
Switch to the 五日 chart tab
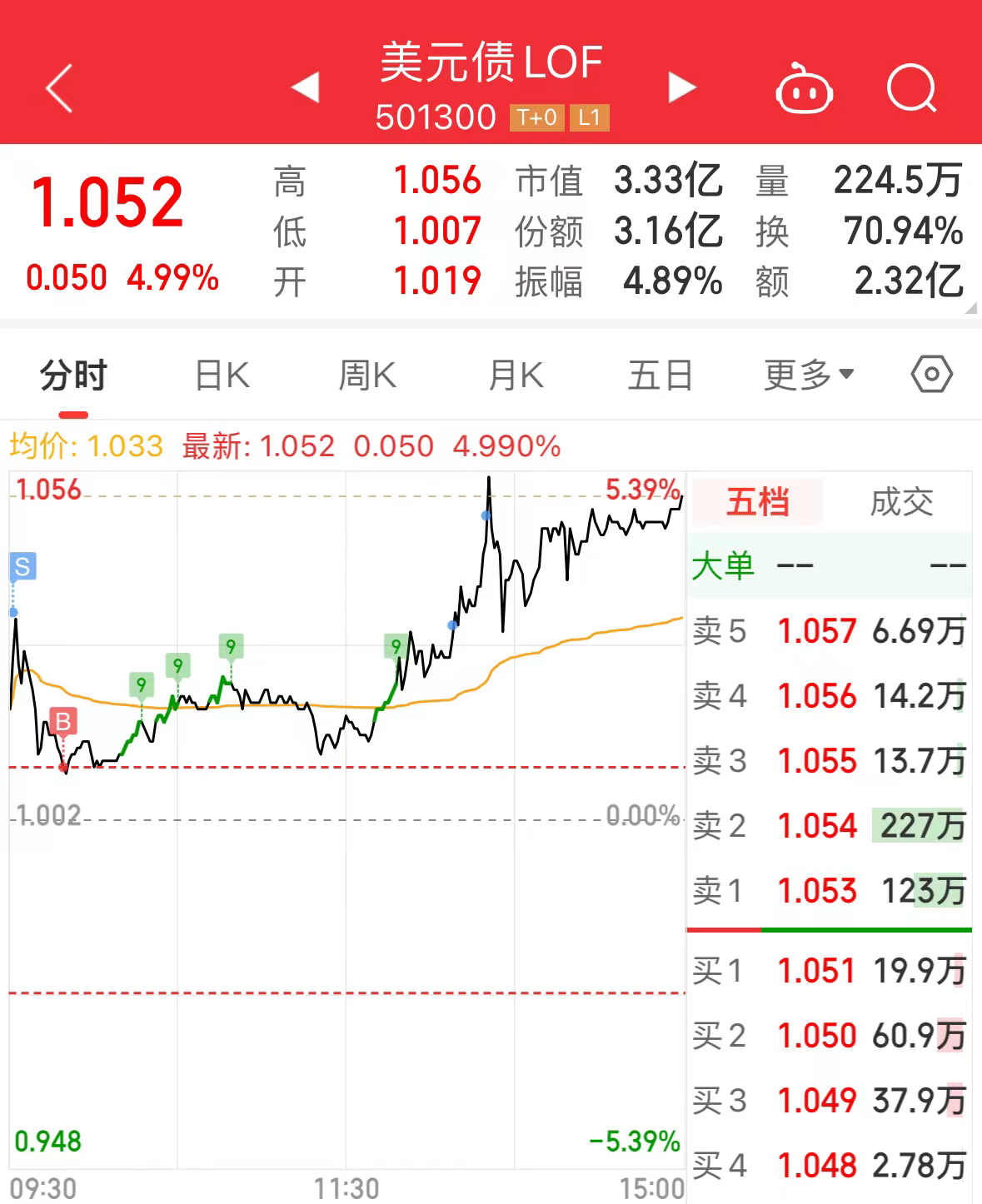coord(660,376)
